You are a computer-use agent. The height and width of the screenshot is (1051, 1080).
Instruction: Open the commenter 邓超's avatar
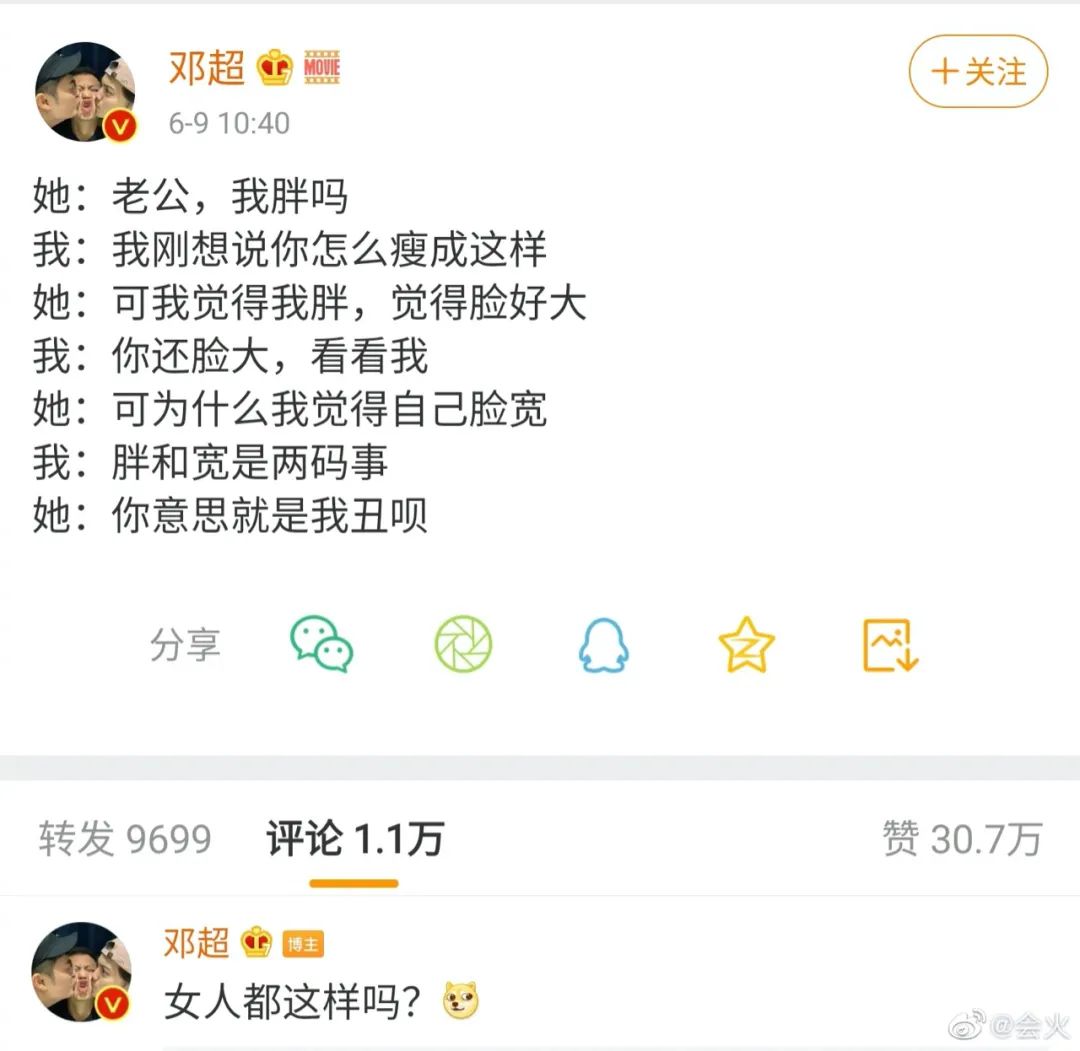(82, 970)
